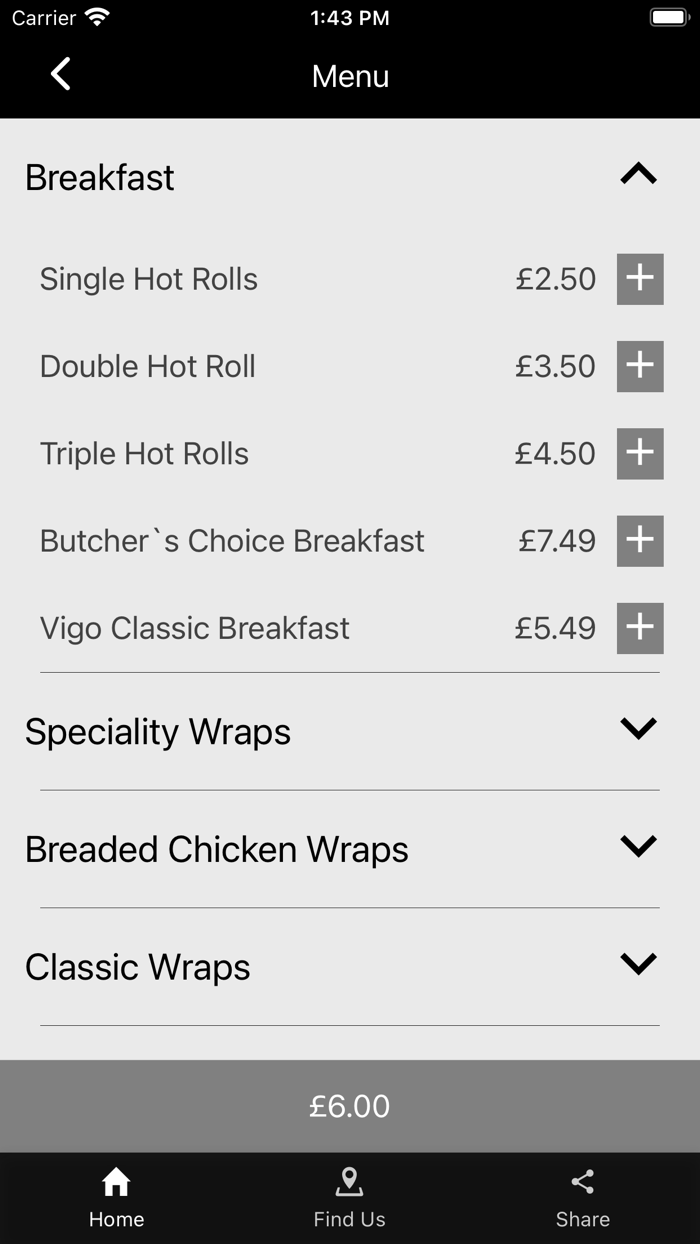Add Butcher's Choice Breakfast to basket
The image size is (700, 1244).
640,541
